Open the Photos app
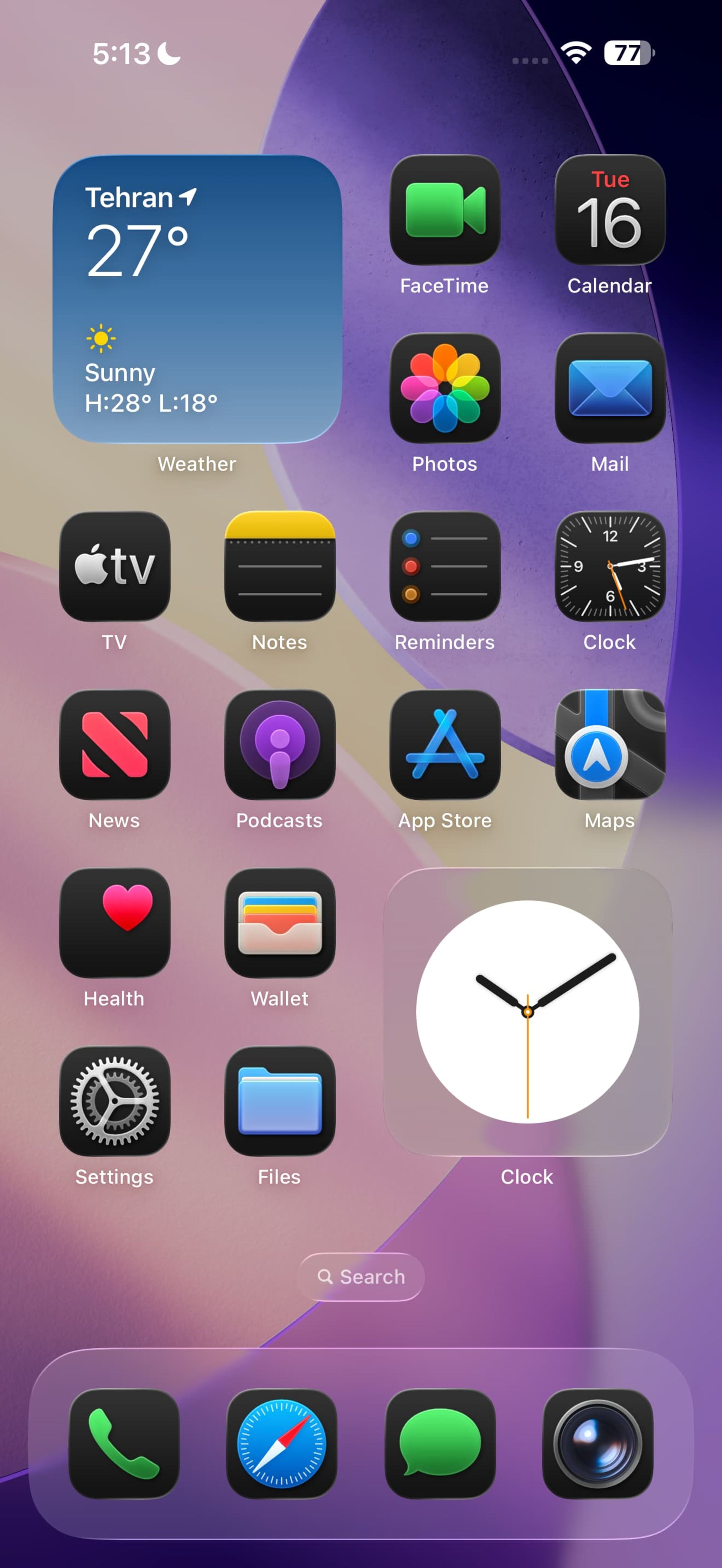 pyautogui.click(x=444, y=388)
